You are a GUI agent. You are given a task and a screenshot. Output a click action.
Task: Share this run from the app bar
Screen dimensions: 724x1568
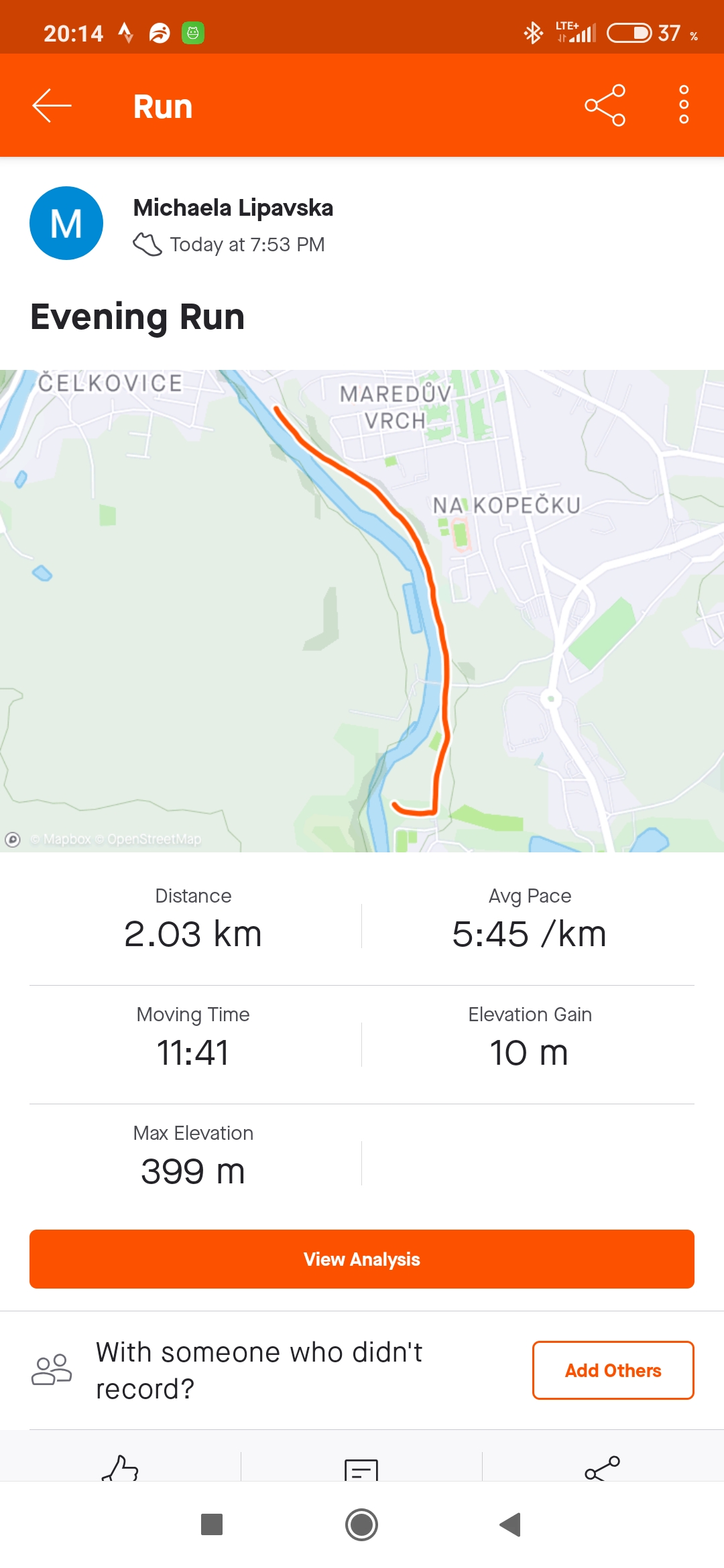coord(605,106)
